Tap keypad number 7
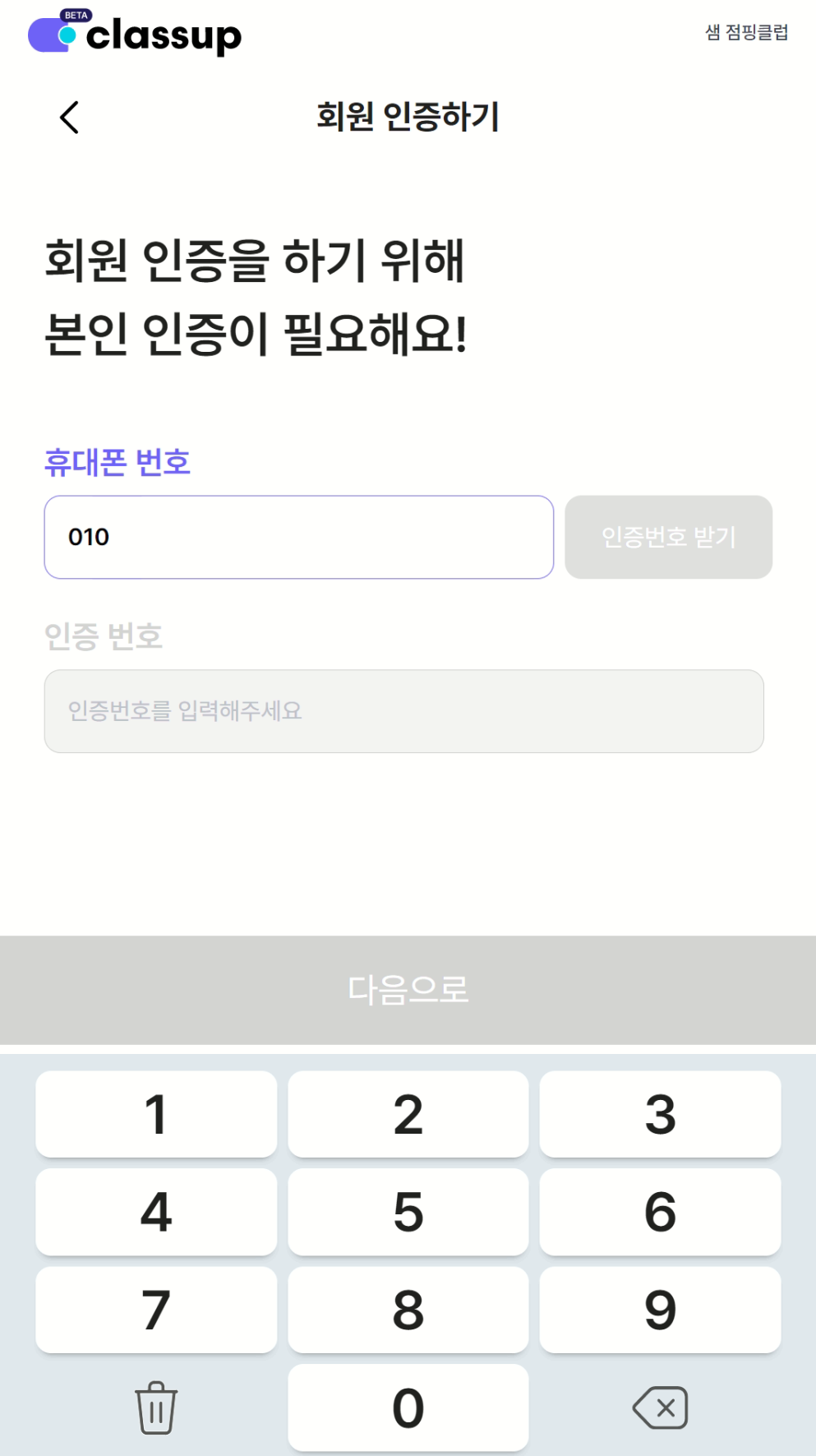 pyautogui.click(x=156, y=1310)
